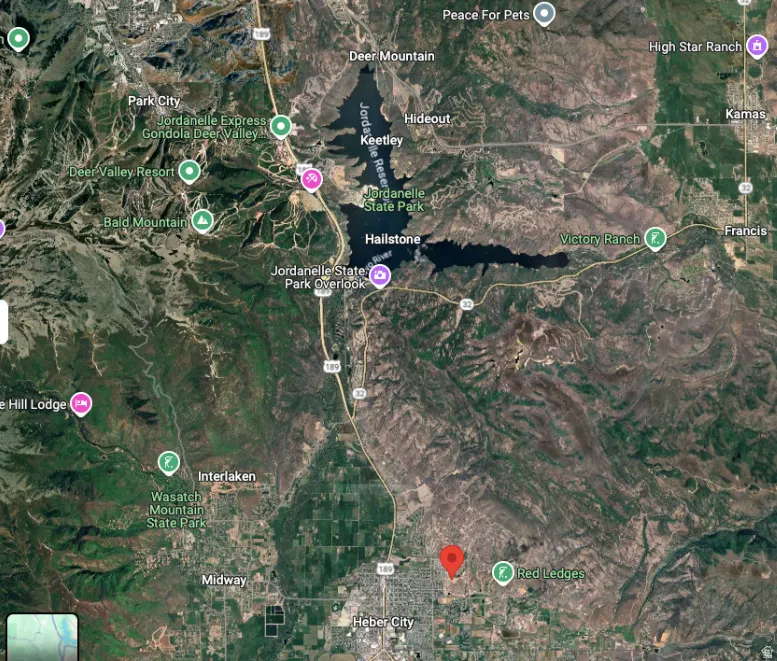Expand the collapsed side panel handle
This screenshot has width=777, height=661.
[4, 321]
